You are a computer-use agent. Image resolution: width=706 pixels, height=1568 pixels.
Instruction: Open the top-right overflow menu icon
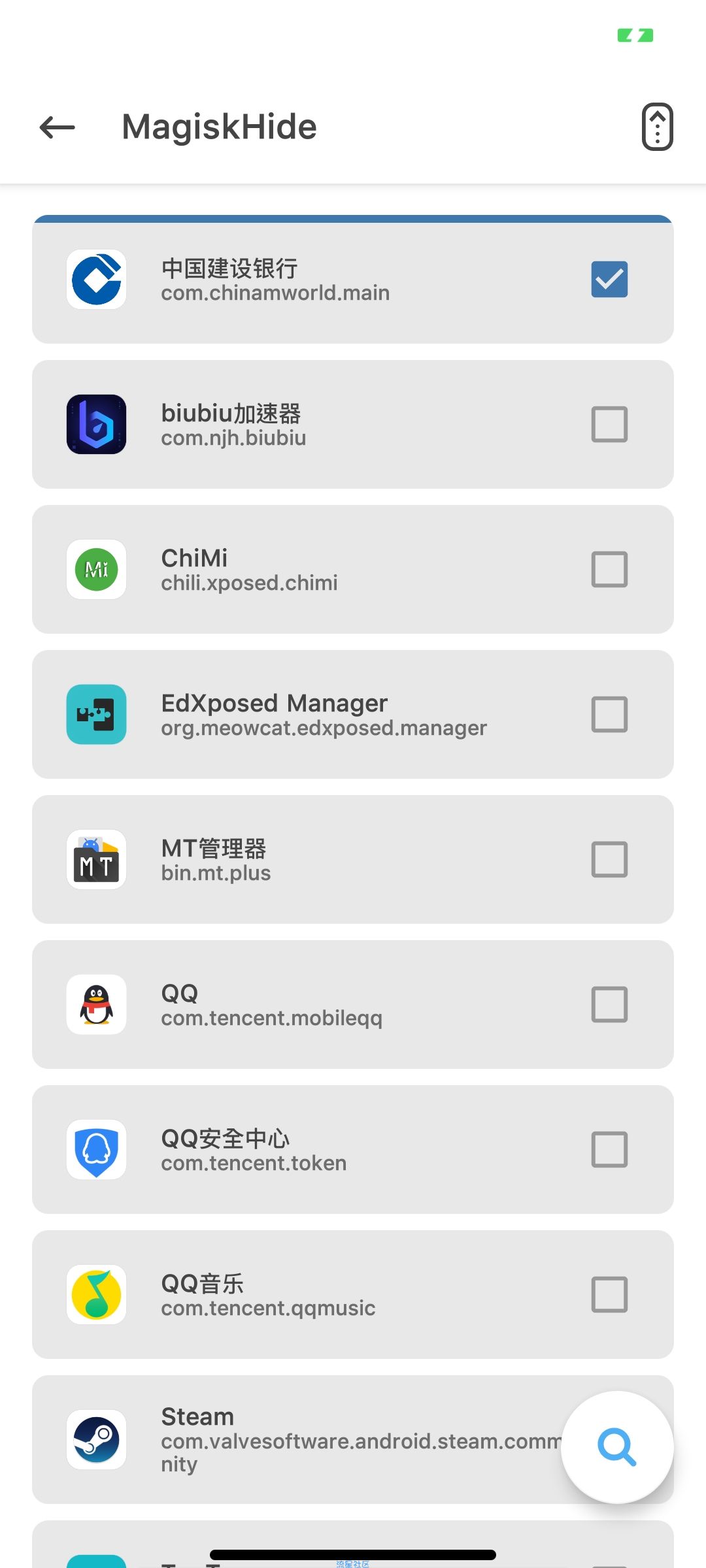coord(657,127)
